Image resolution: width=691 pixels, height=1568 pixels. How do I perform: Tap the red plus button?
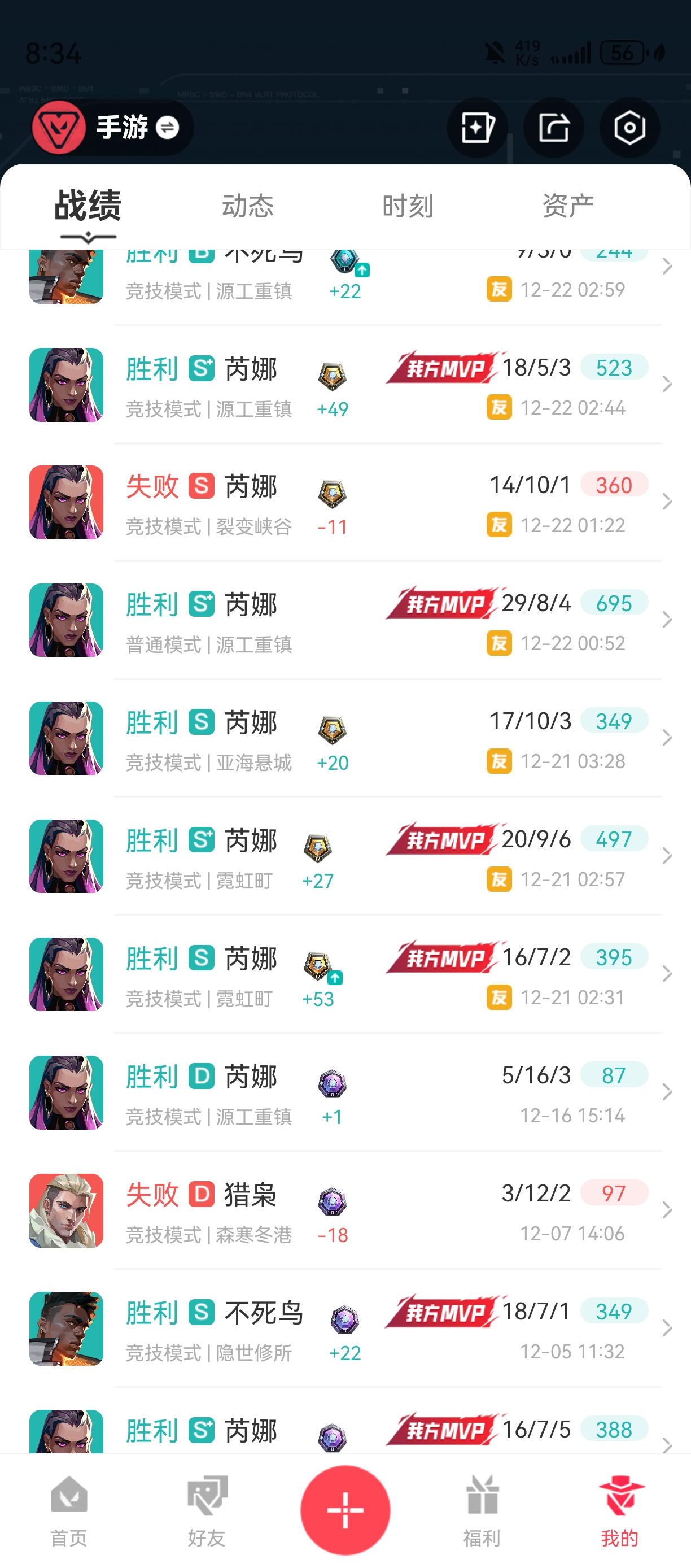tap(345, 1510)
